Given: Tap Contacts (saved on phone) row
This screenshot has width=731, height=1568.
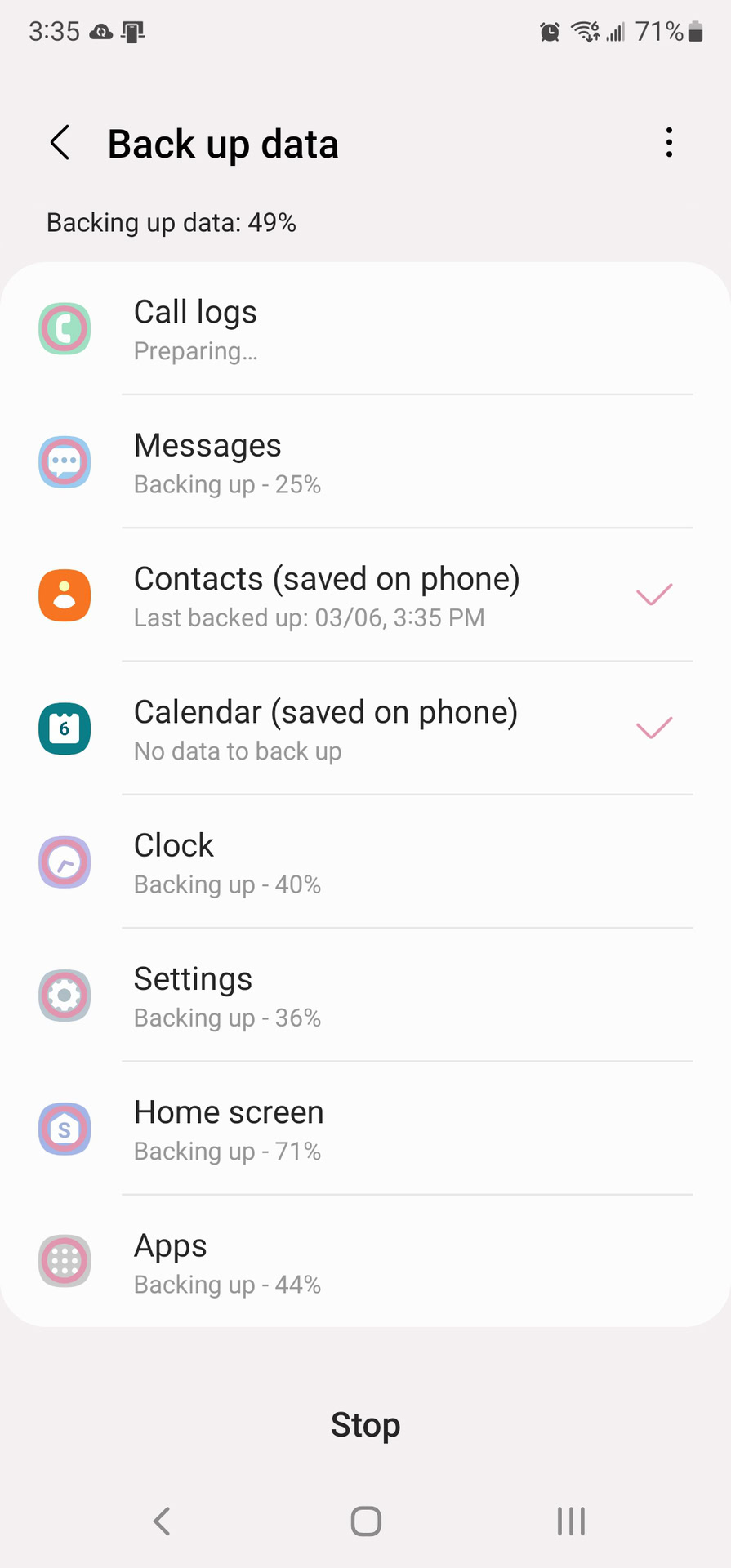Looking at the screenshot, I should pyautogui.click(x=365, y=595).
